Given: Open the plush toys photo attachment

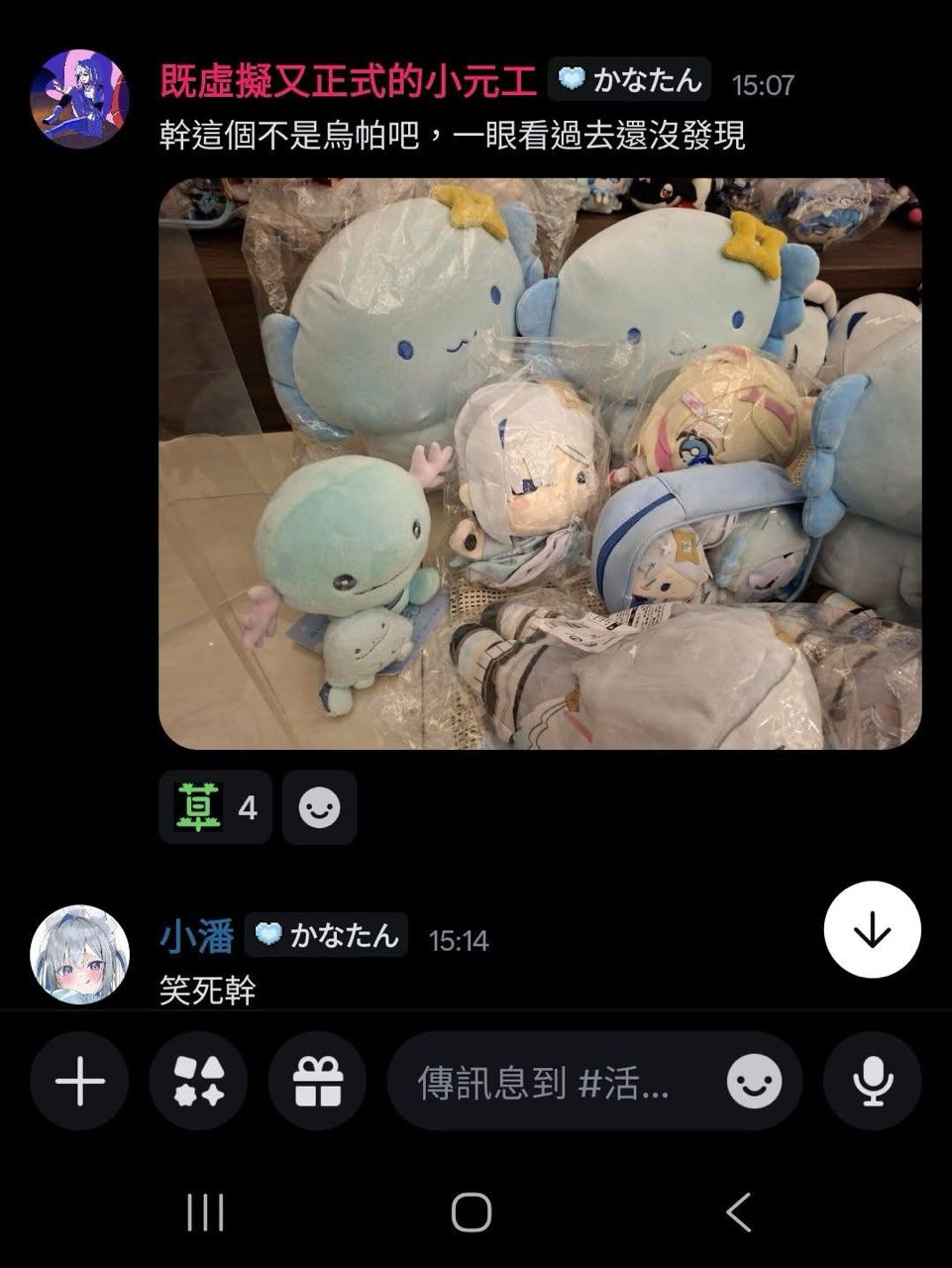Looking at the screenshot, I should click(x=540, y=463).
